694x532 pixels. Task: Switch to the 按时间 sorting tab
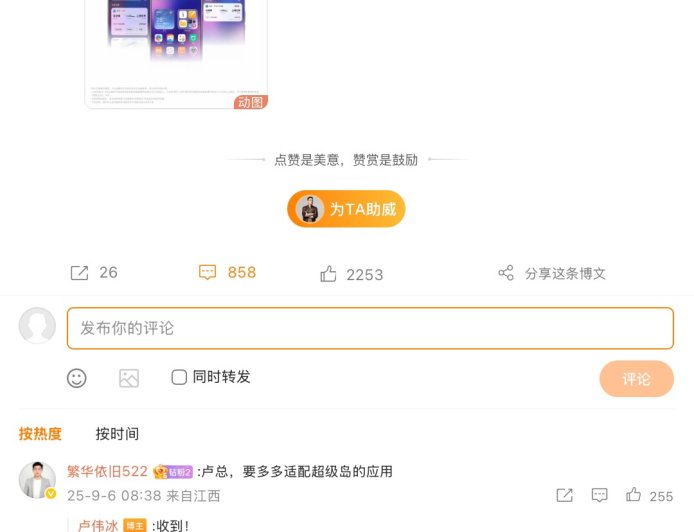[x=117, y=434]
